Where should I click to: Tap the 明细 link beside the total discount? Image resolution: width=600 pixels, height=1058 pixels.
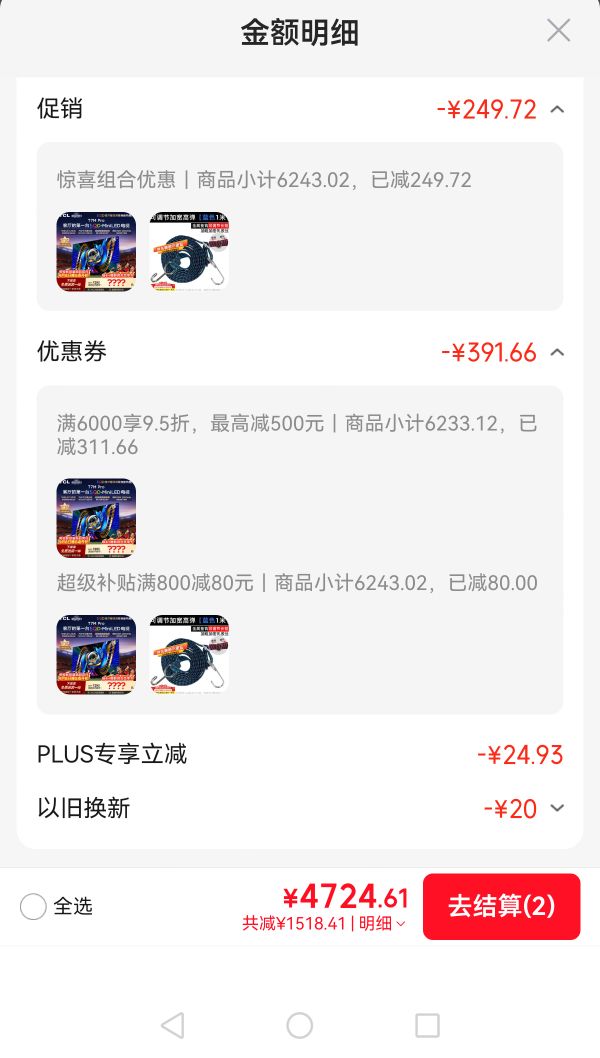click(x=383, y=923)
